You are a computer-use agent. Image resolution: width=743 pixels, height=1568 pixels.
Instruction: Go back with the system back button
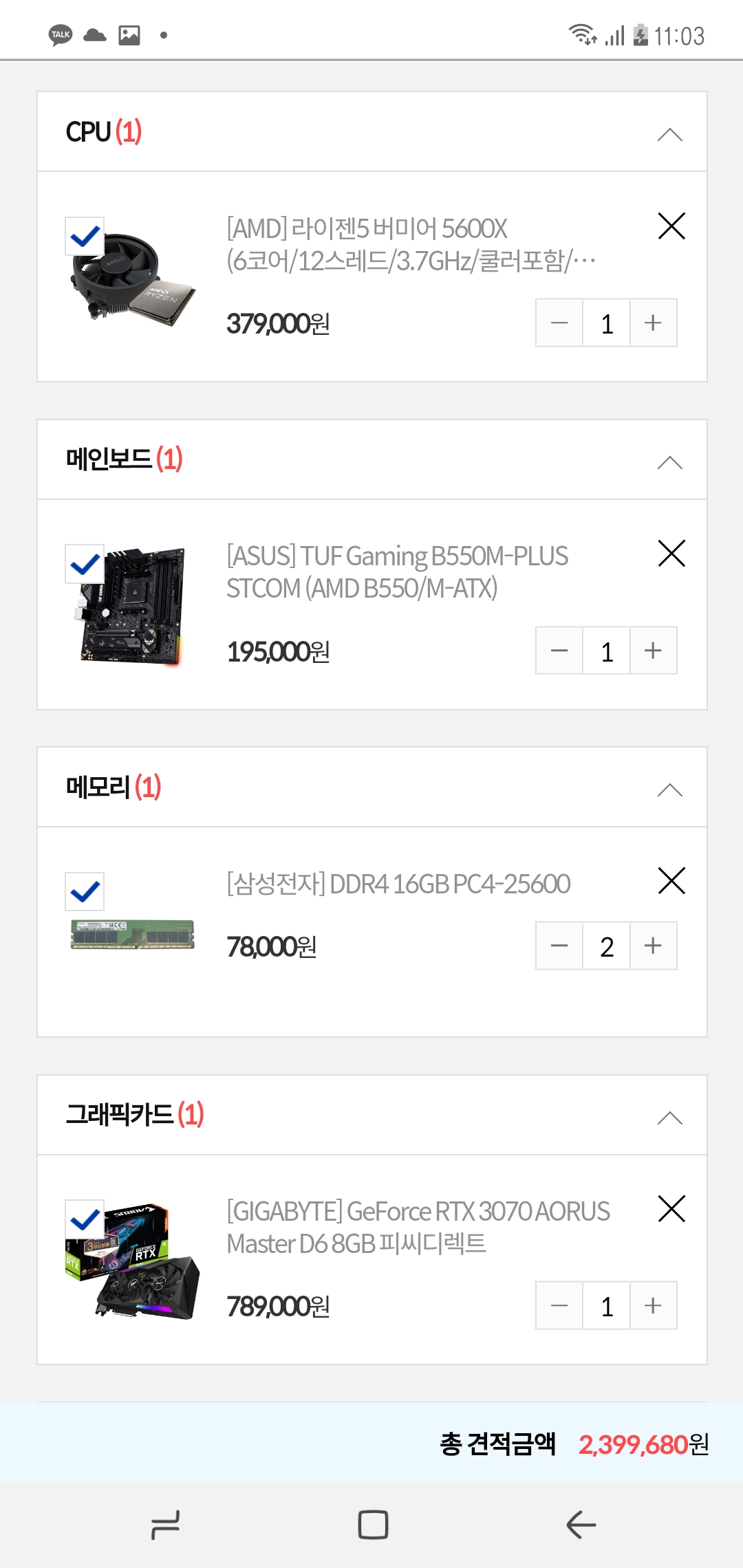tap(581, 1525)
